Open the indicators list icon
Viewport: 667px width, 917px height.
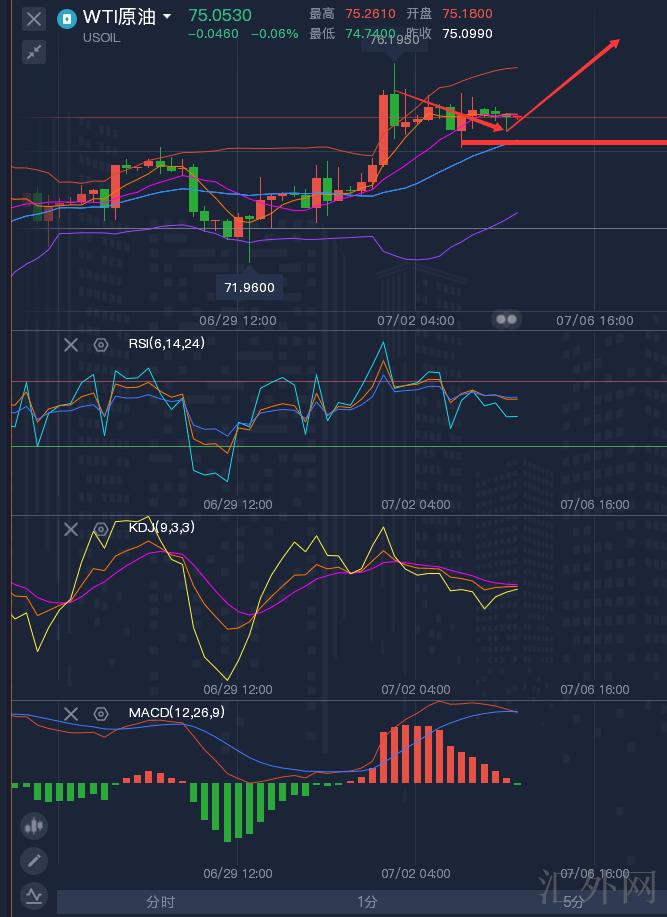34,895
